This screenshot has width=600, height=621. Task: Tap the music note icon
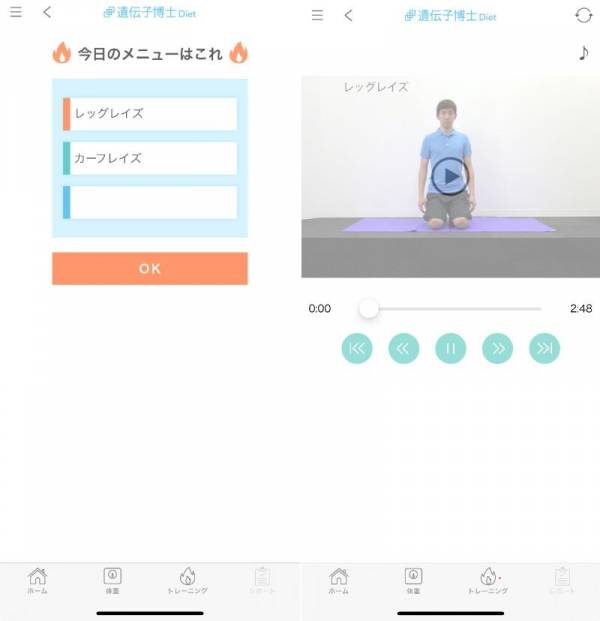pyautogui.click(x=583, y=52)
